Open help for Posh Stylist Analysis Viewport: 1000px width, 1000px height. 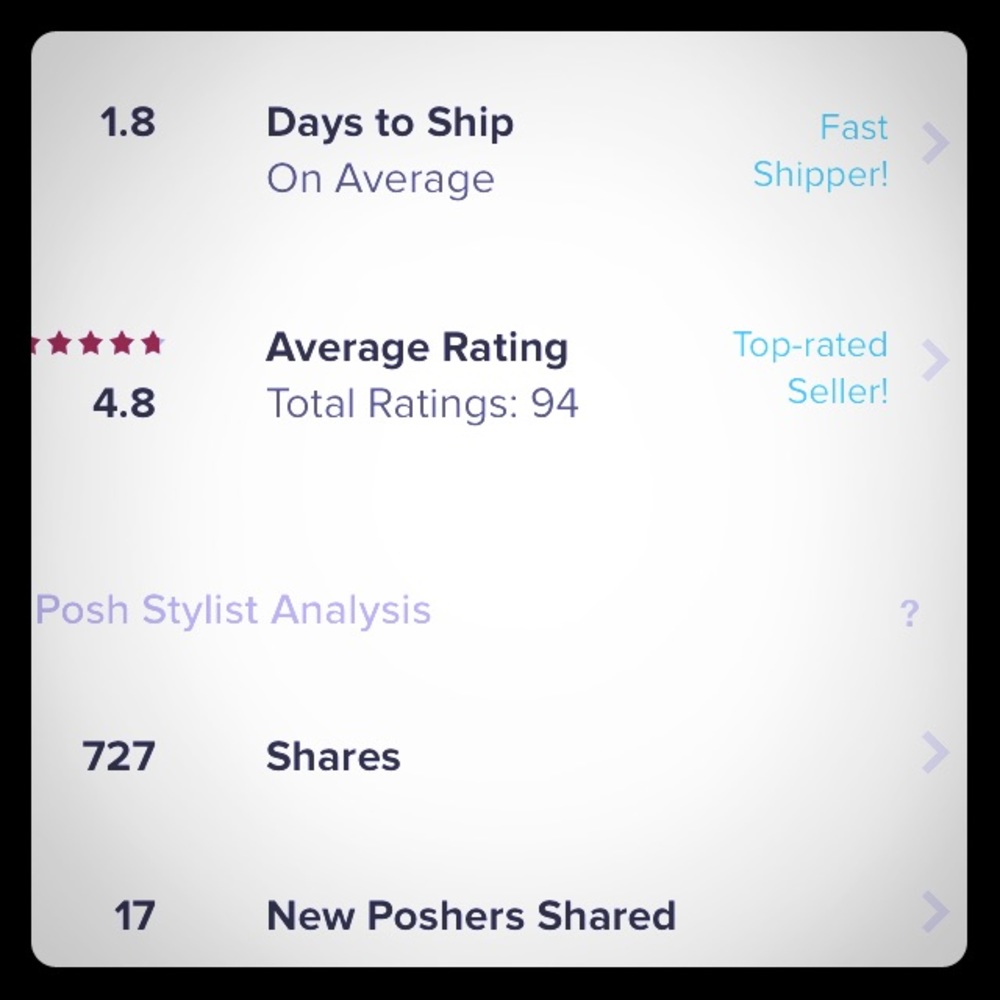pos(909,613)
